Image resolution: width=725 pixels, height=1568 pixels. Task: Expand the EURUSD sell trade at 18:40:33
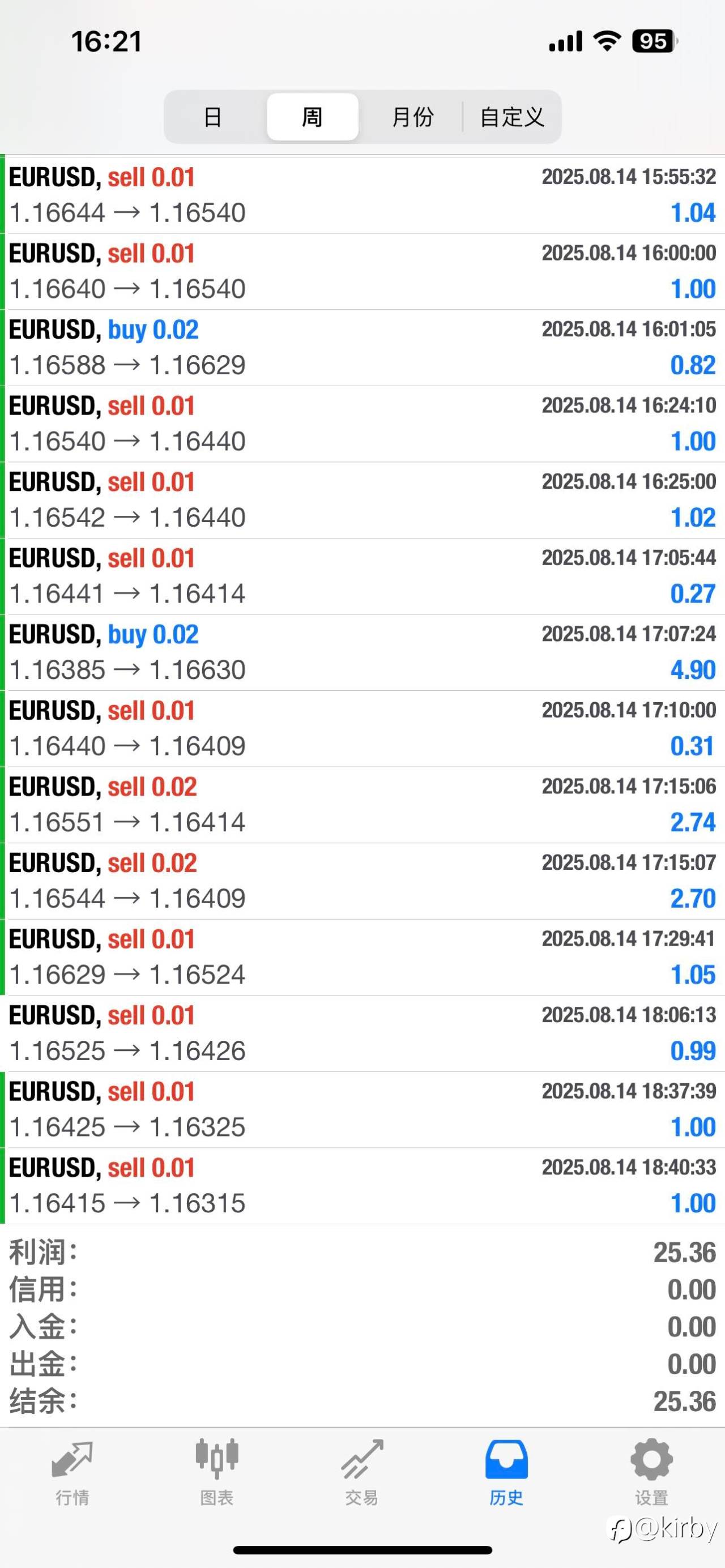tap(362, 1186)
